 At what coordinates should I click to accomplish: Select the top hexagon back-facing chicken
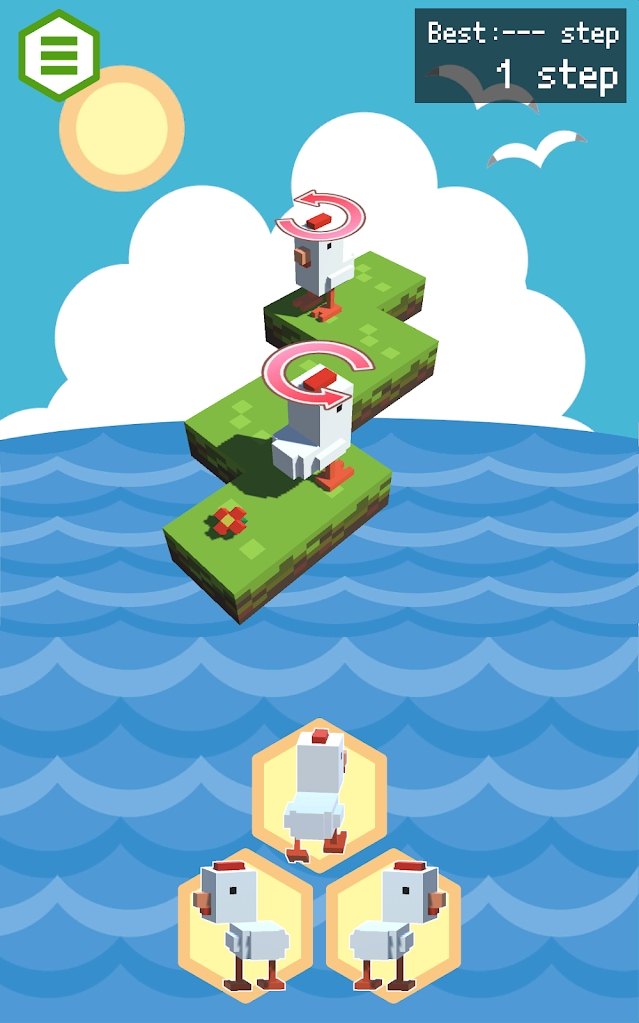(319, 795)
